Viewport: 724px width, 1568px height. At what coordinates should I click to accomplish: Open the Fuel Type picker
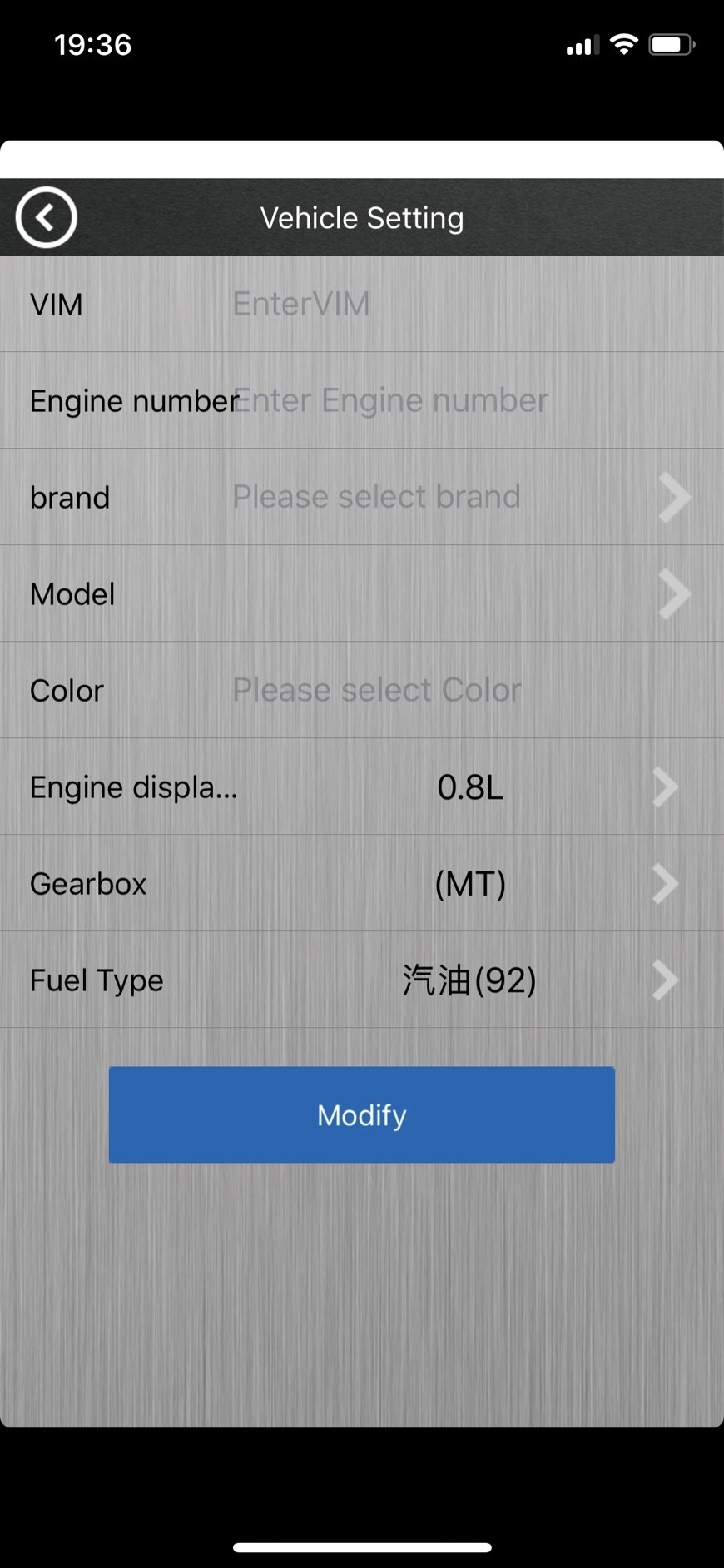tap(362, 980)
